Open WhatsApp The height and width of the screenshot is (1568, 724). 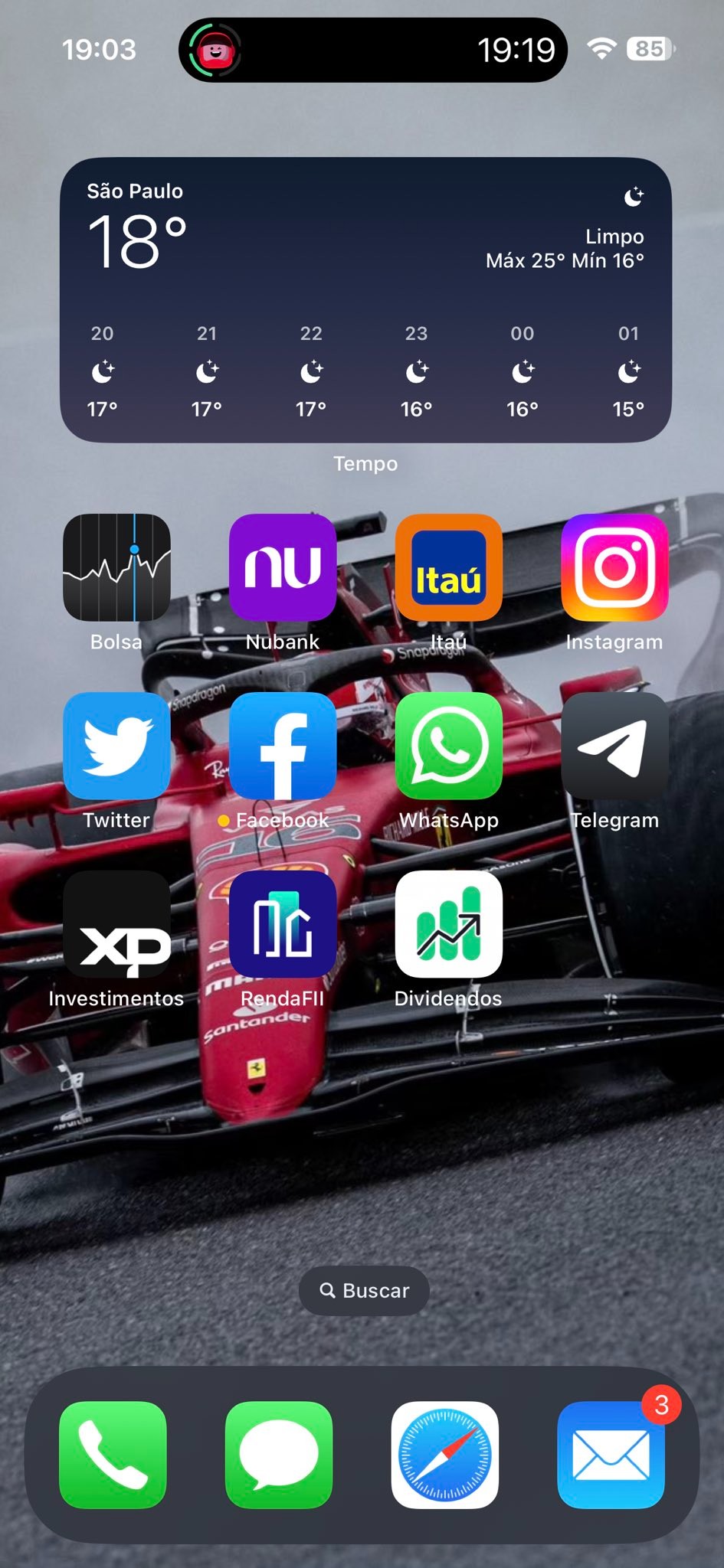pos(449,746)
